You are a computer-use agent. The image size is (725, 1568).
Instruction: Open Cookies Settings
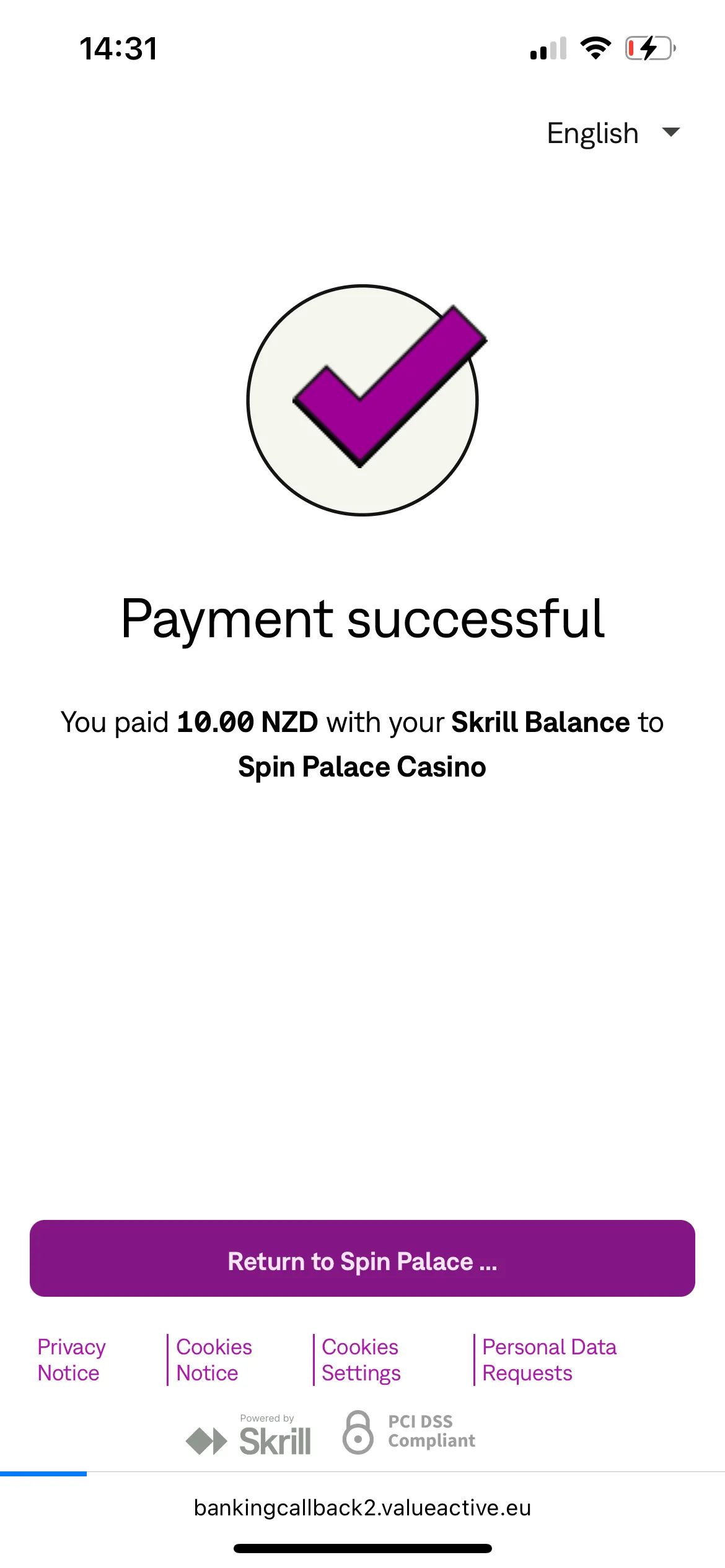[x=361, y=1360]
